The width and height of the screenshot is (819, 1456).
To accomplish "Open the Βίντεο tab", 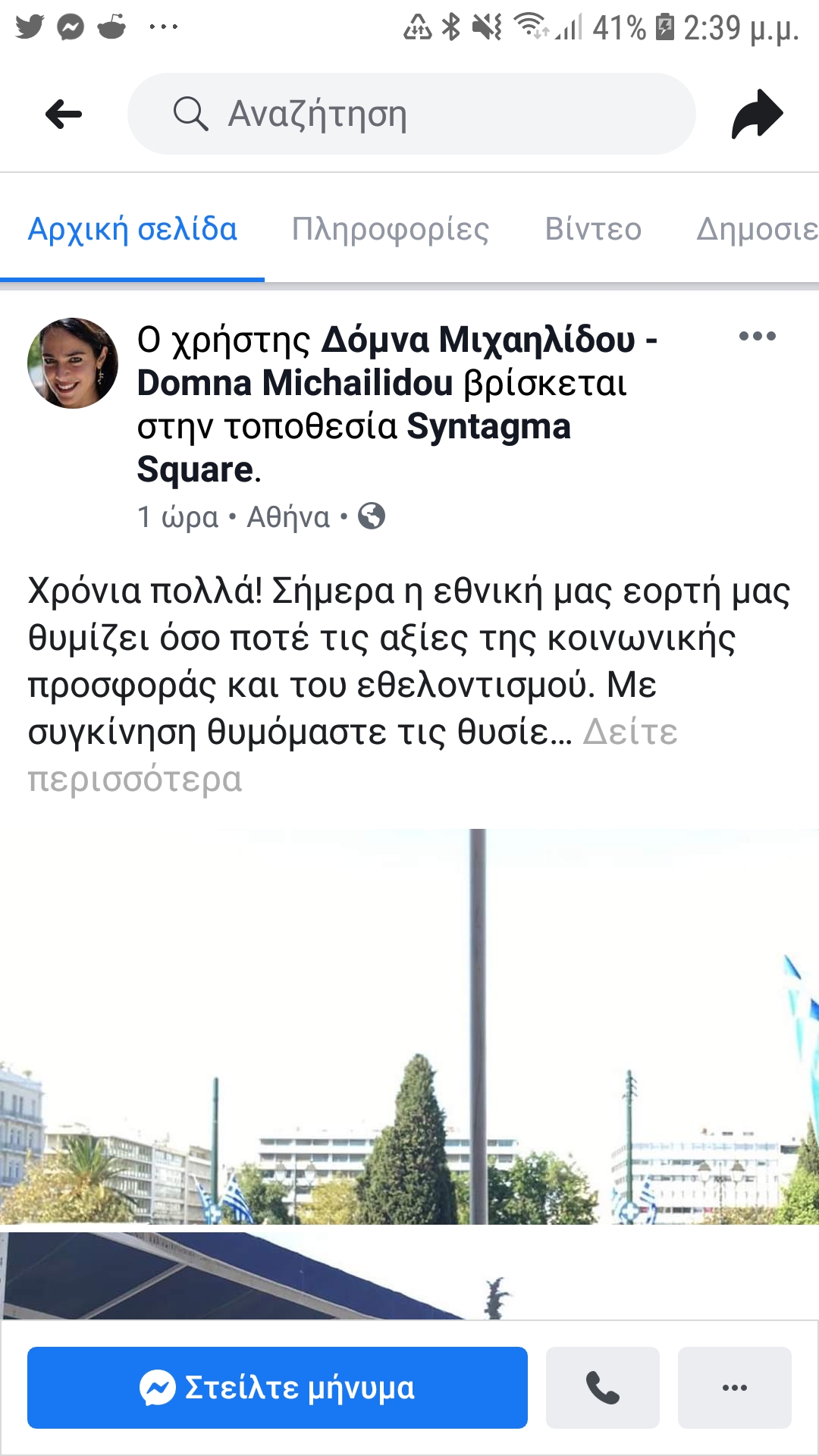I will tap(593, 229).
